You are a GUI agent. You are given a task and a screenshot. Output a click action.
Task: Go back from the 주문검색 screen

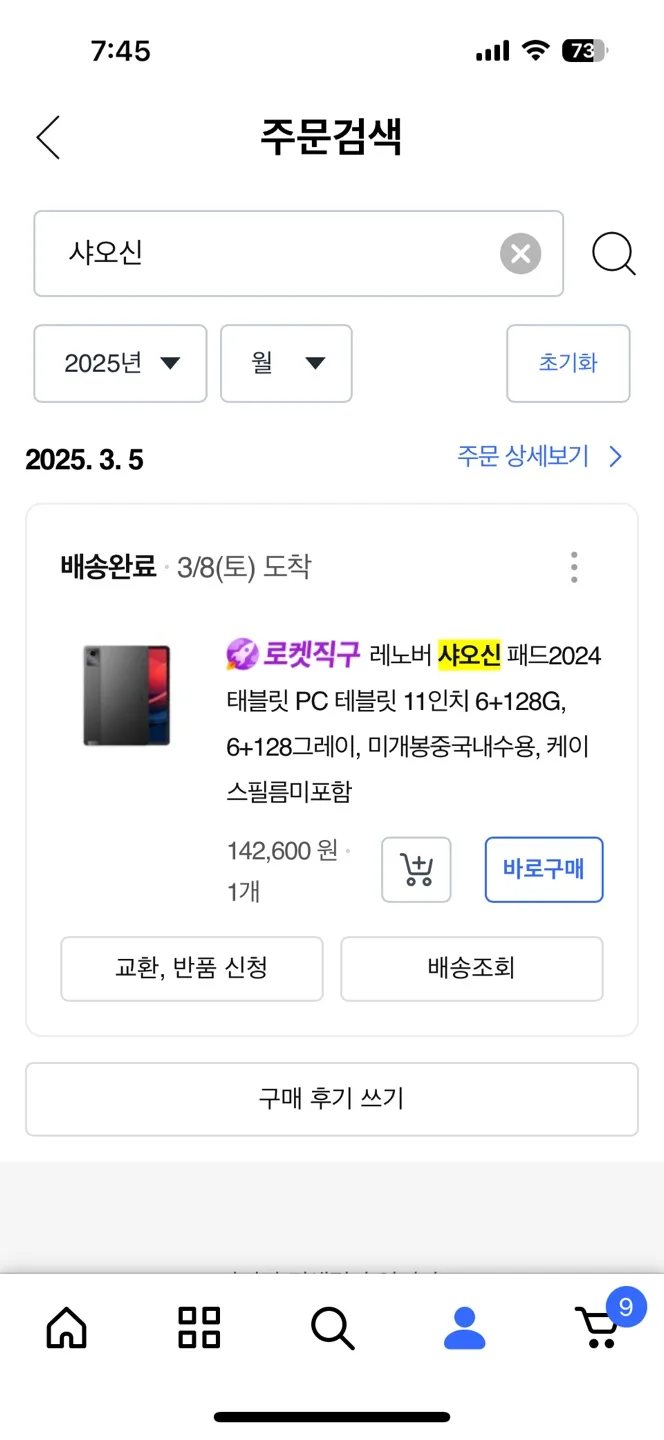pyautogui.click(x=48, y=138)
